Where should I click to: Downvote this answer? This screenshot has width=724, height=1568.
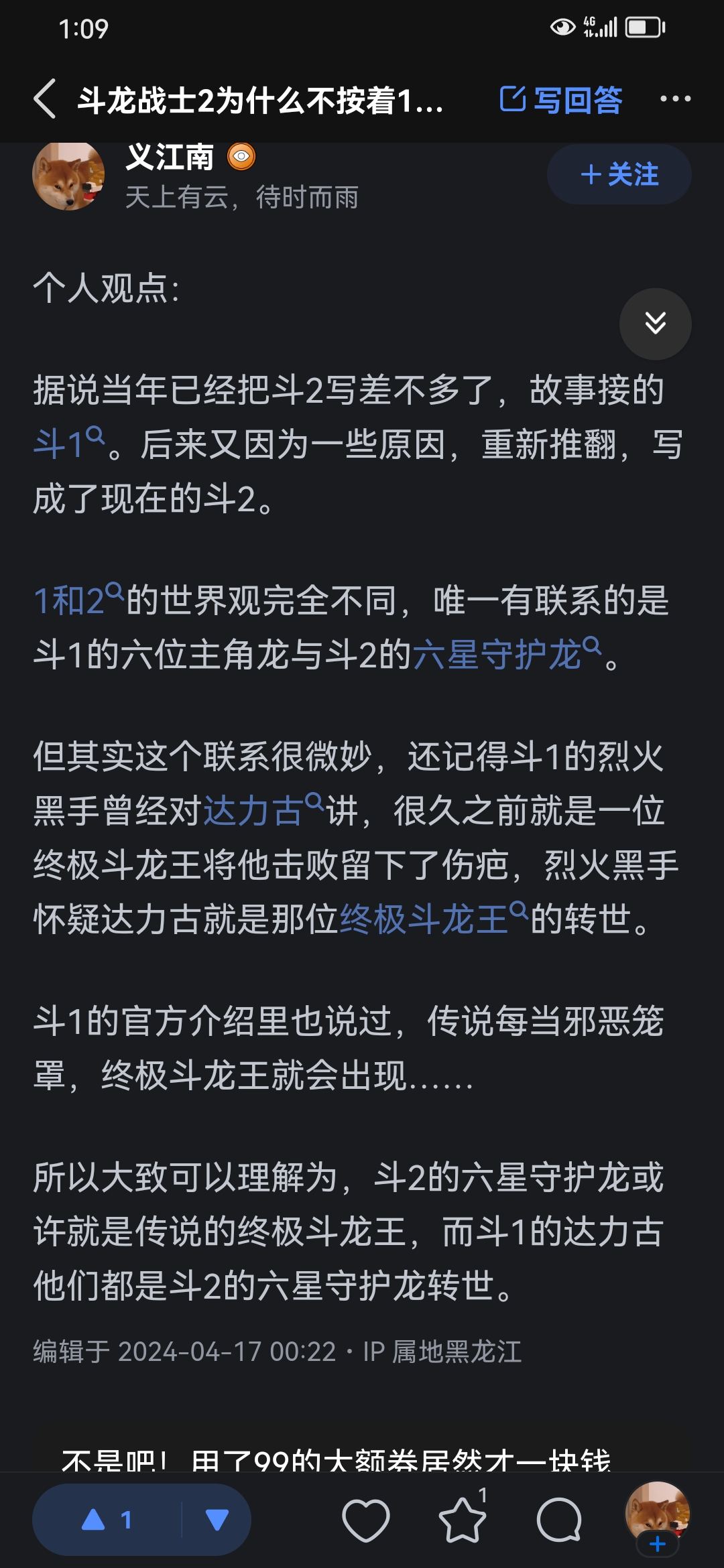click(217, 1520)
